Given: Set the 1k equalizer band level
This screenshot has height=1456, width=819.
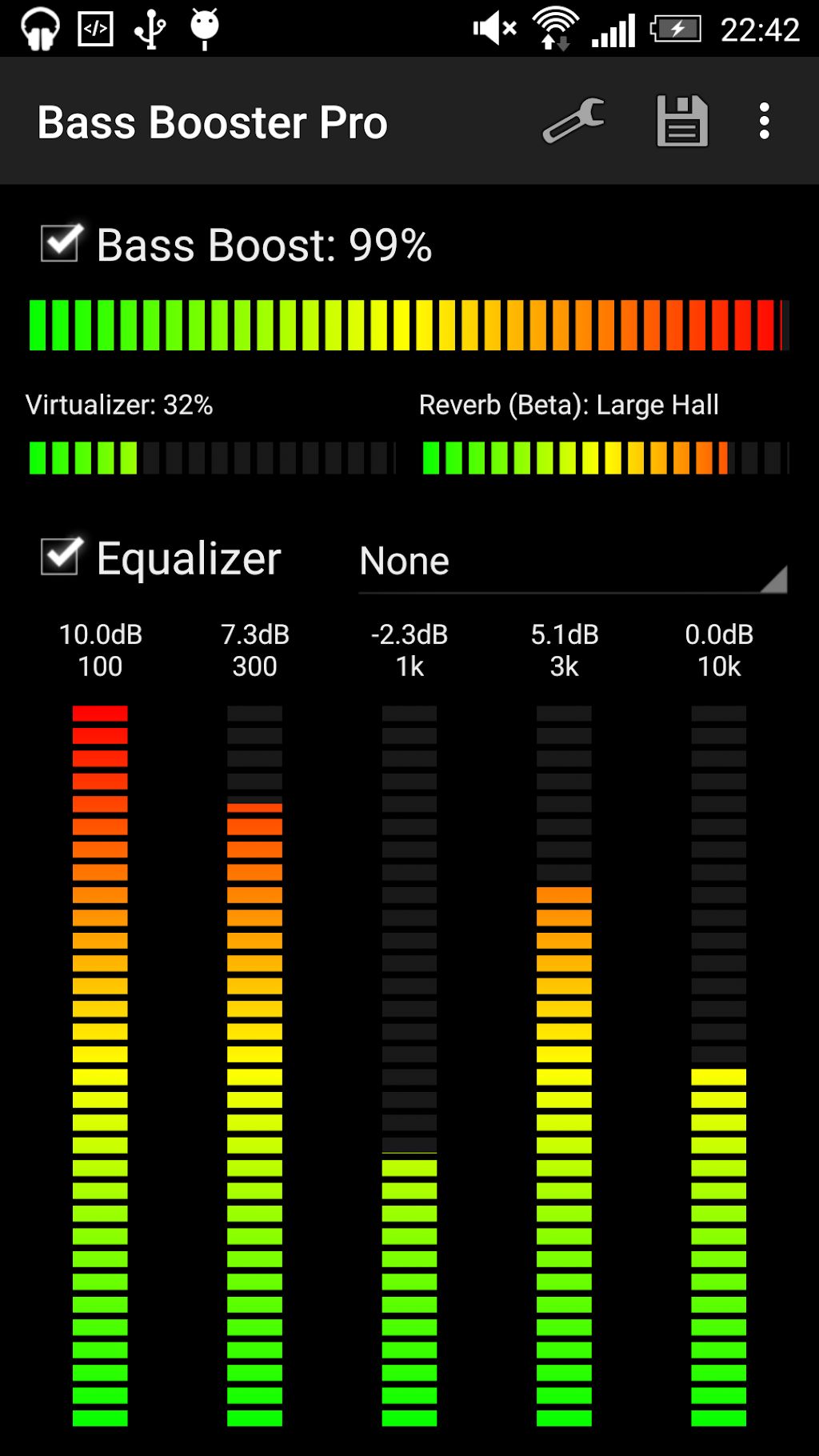Looking at the screenshot, I should 409,1066.
